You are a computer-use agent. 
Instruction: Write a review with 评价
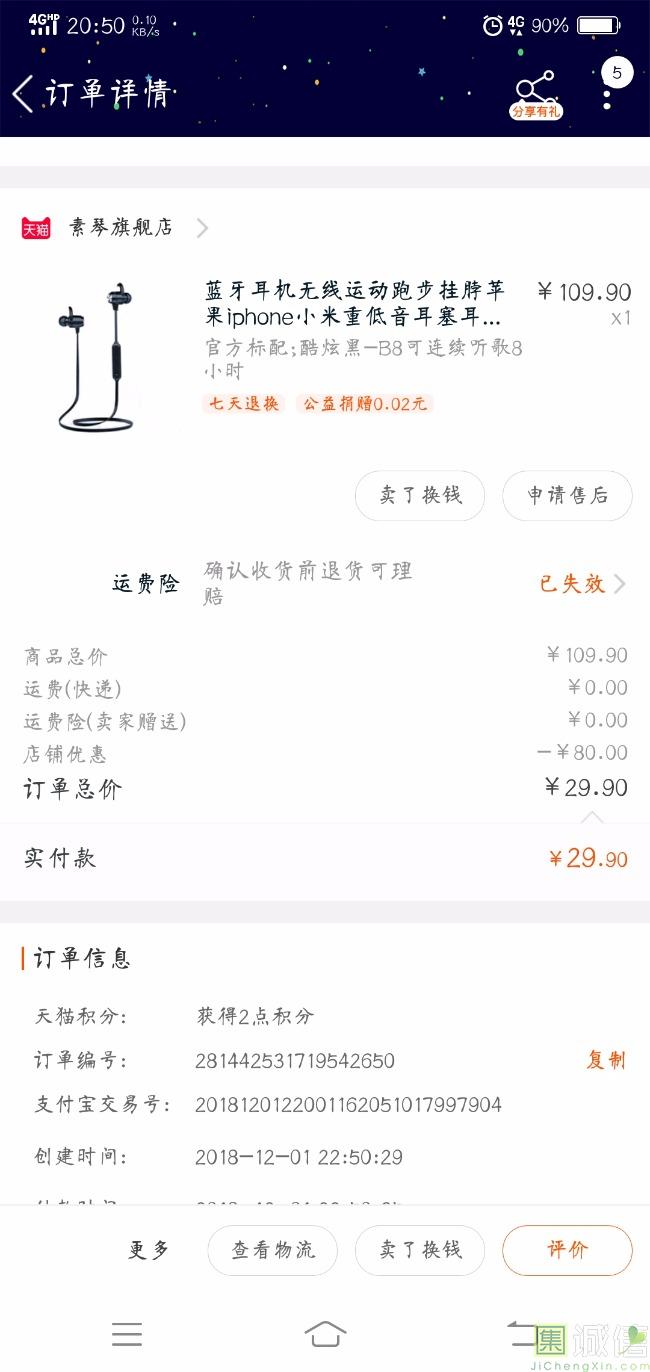(x=567, y=1250)
